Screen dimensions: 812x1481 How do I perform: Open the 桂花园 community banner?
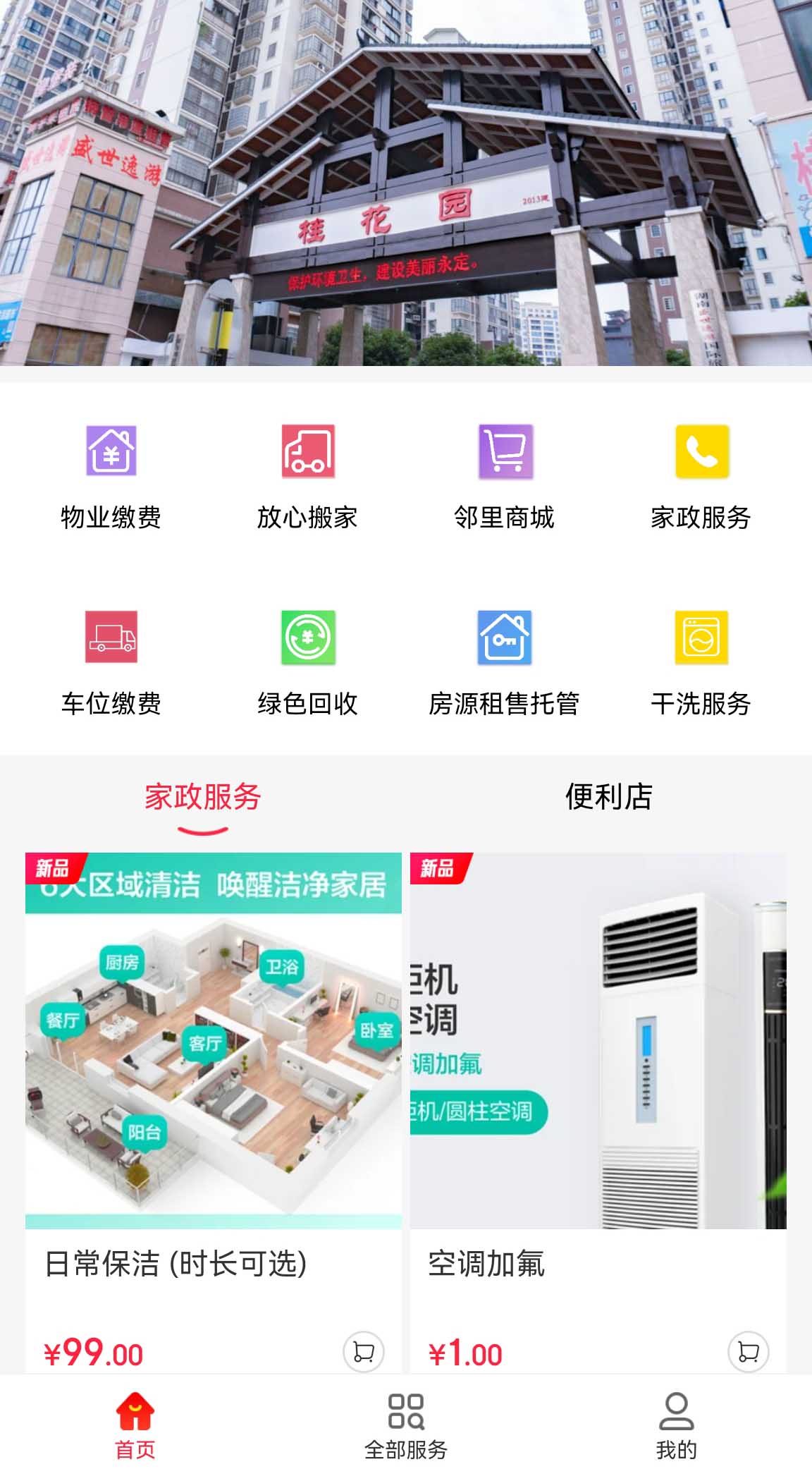pyautogui.click(x=406, y=183)
